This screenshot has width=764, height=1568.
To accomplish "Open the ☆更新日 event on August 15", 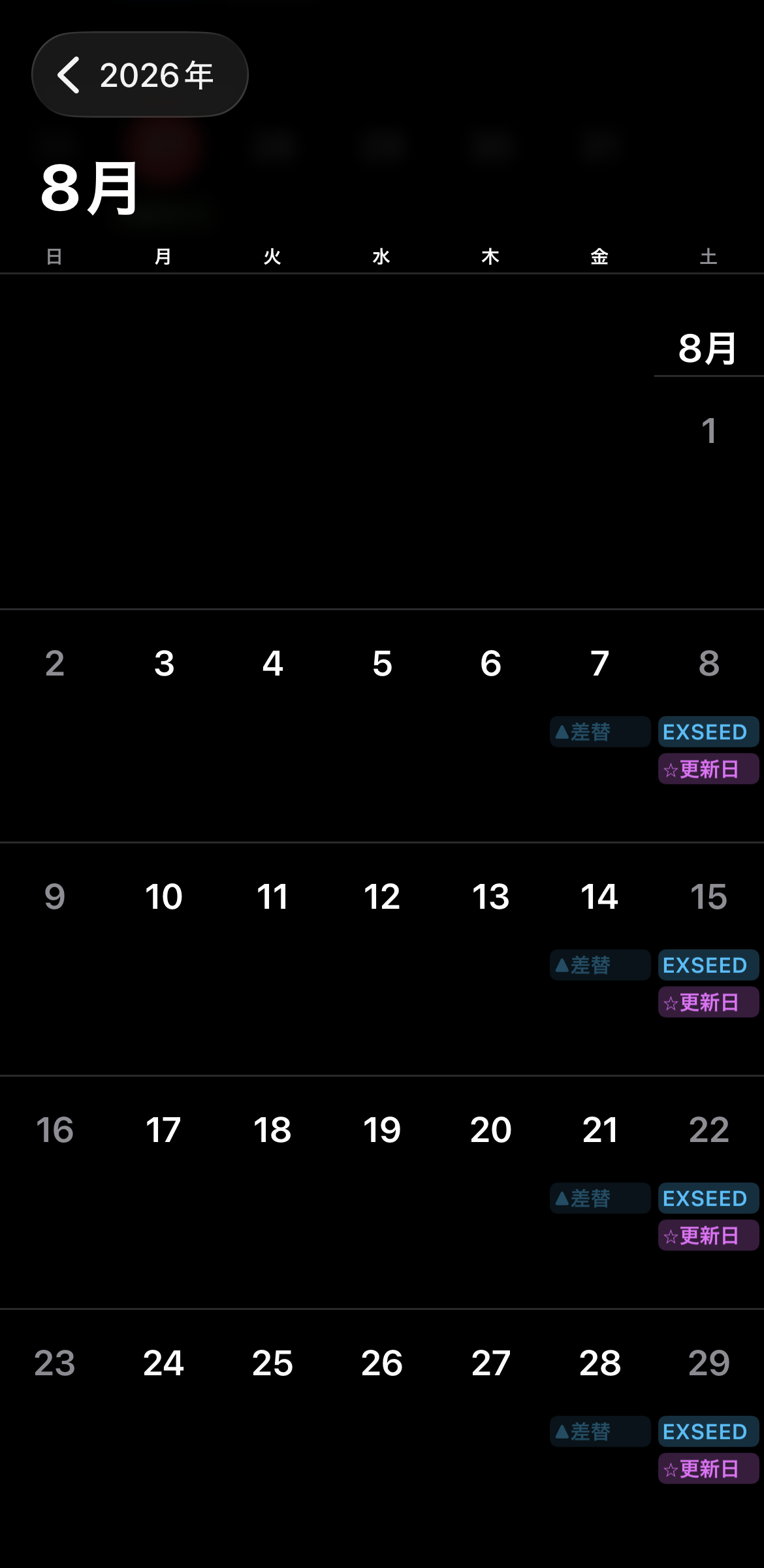I will (x=708, y=1002).
